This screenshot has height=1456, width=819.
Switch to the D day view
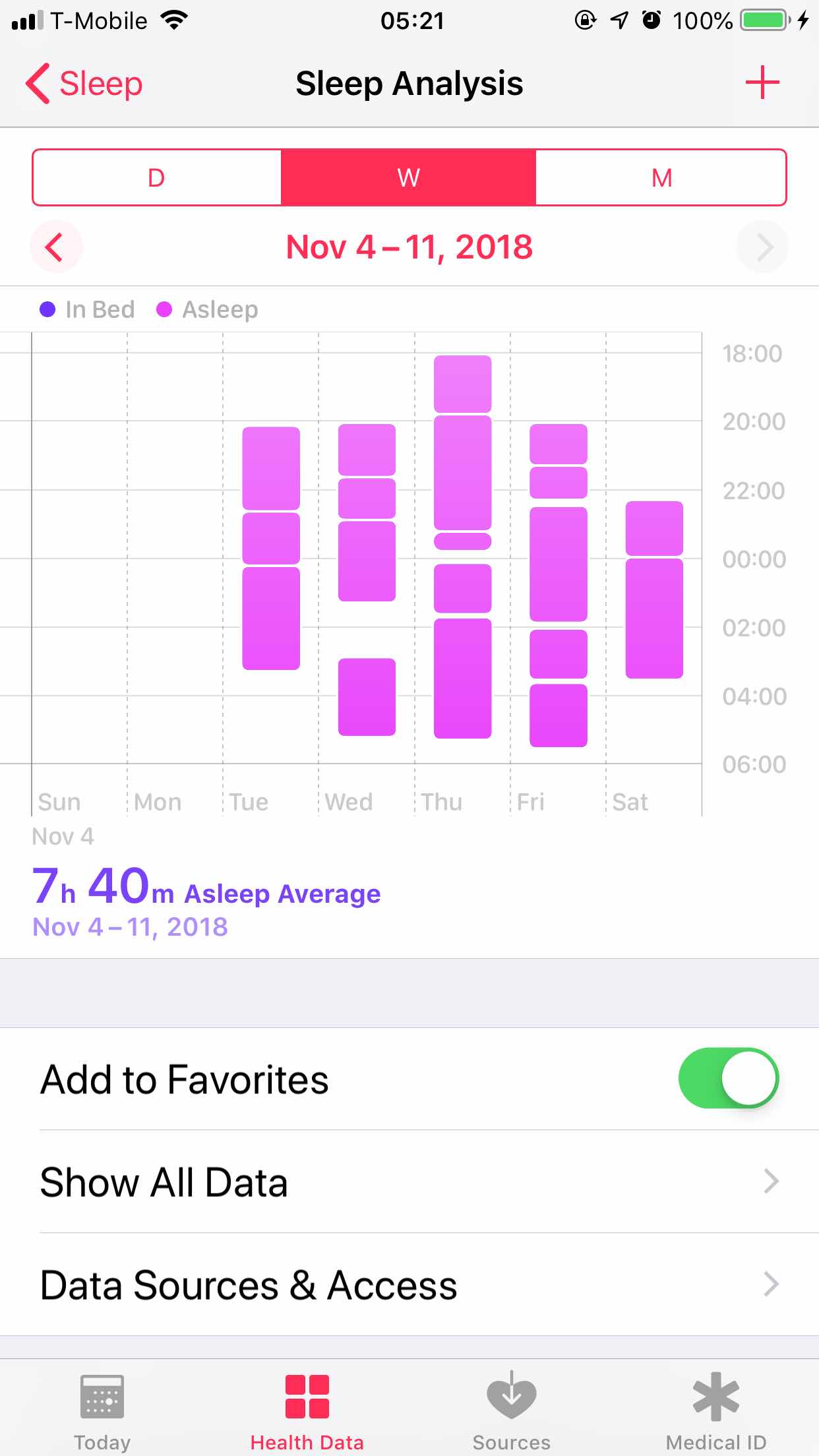point(157,177)
